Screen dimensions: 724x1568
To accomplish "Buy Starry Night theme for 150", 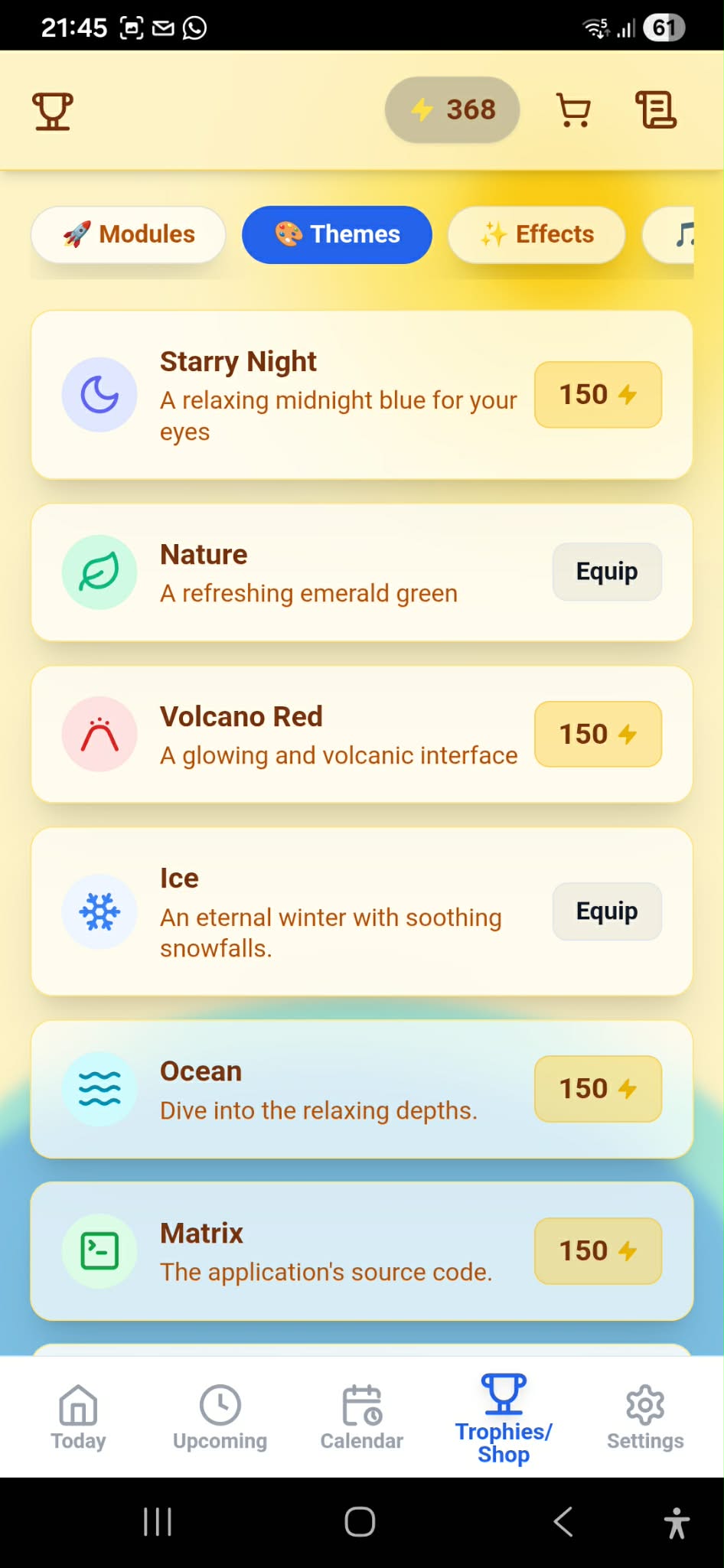I will 598,395.
